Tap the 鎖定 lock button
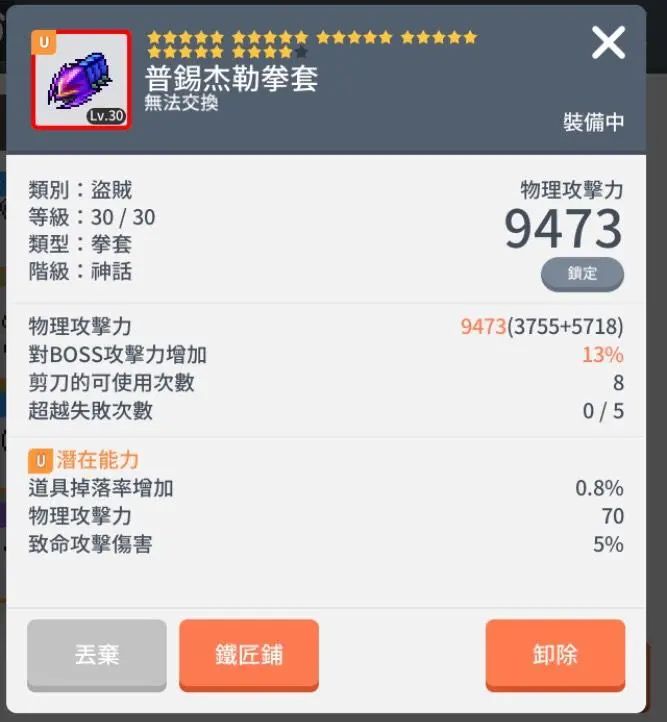 tap(582, 273)
